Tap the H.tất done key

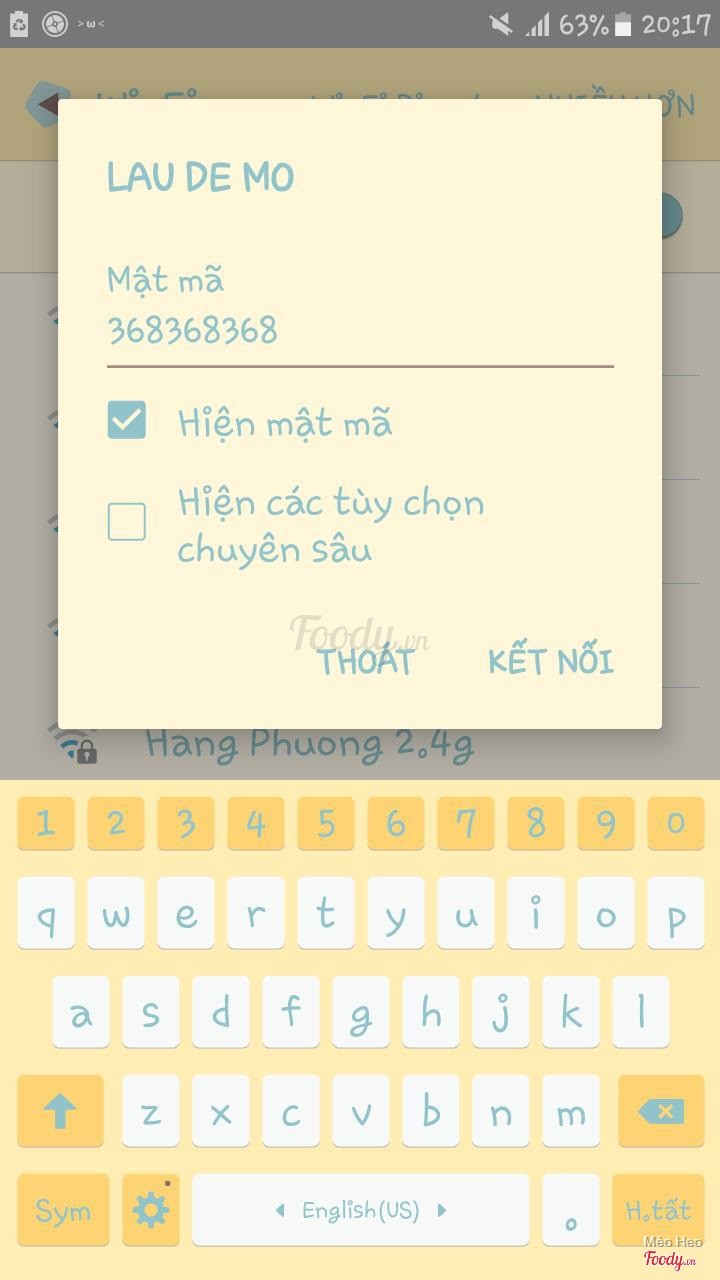click(x=658, y=1210)
